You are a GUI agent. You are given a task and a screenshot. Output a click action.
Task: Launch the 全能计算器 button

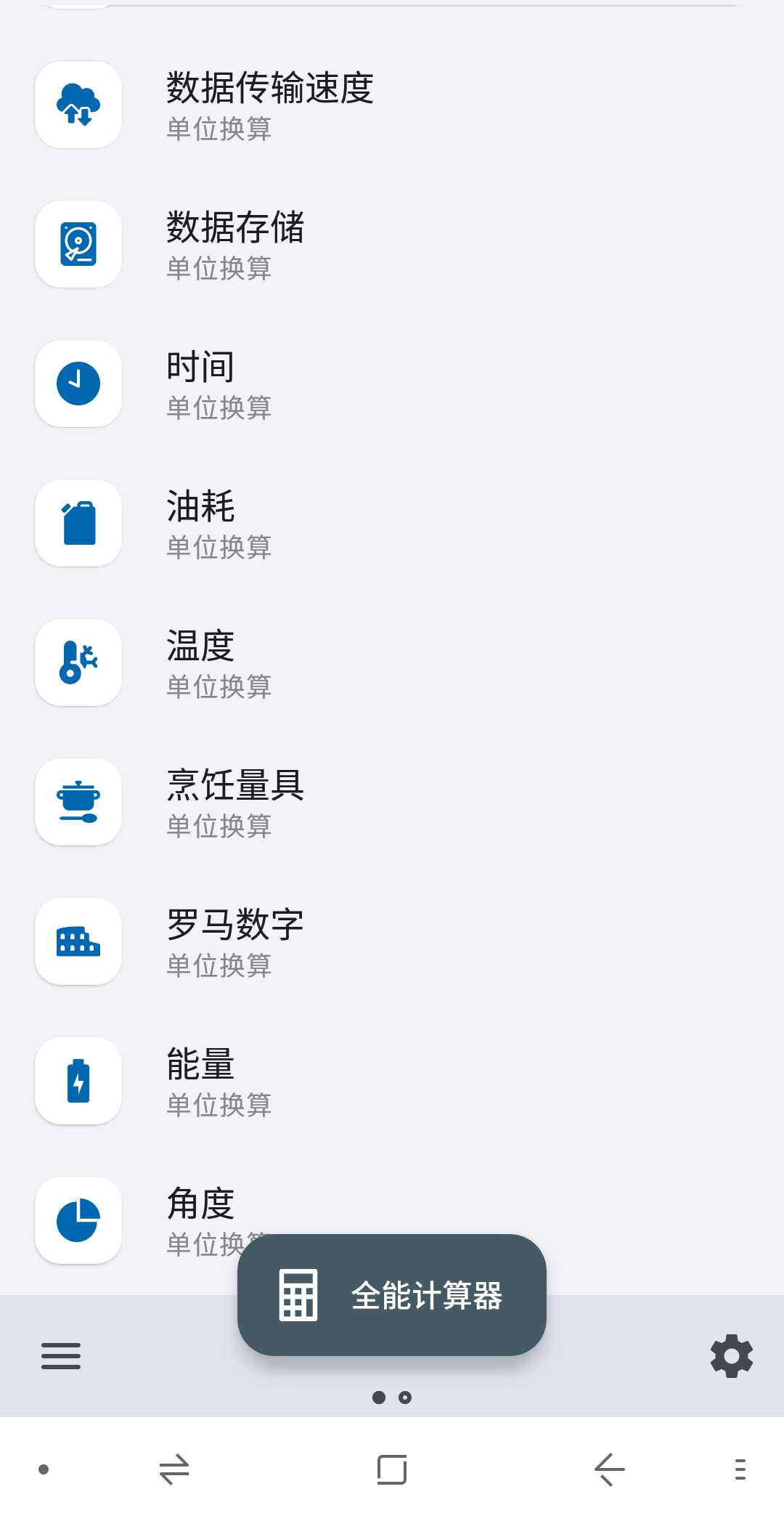click(392, 1295)
